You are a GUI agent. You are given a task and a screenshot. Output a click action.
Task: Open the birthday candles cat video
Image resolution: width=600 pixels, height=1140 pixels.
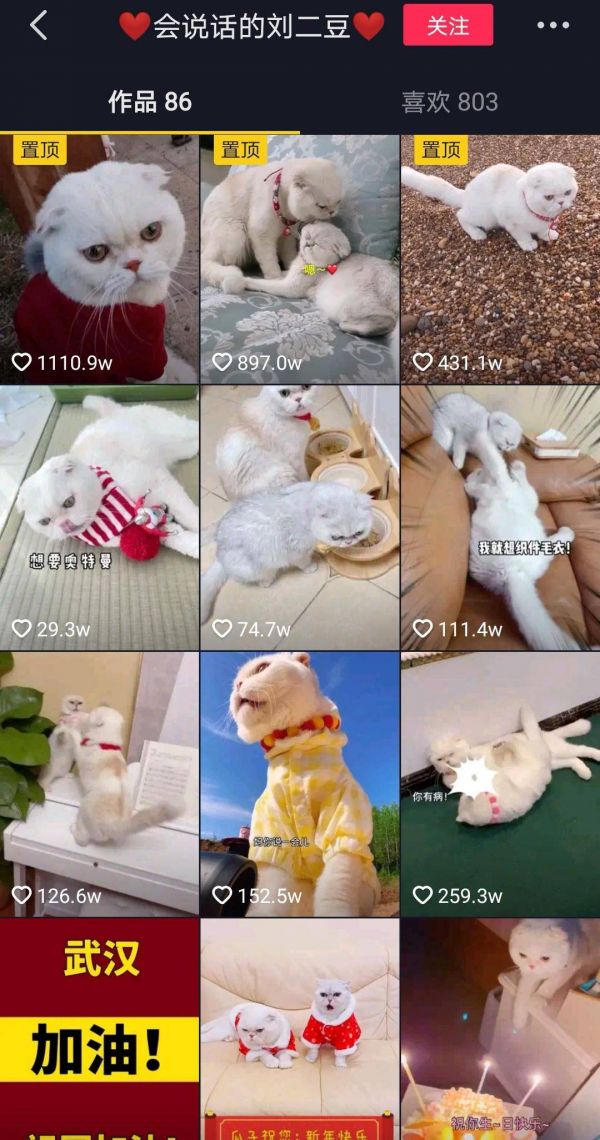[500, 1030]
